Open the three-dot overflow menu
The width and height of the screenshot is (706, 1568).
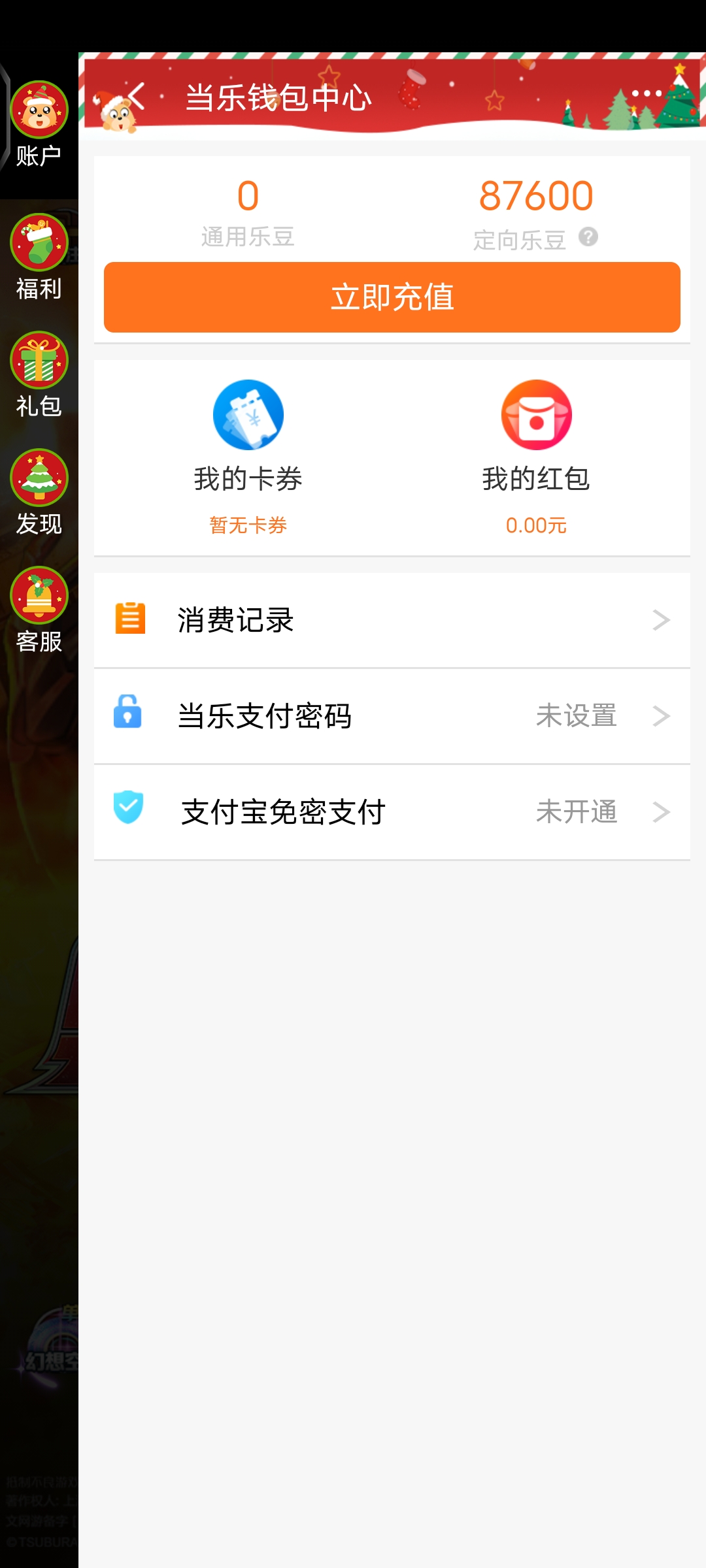point(647,93)
